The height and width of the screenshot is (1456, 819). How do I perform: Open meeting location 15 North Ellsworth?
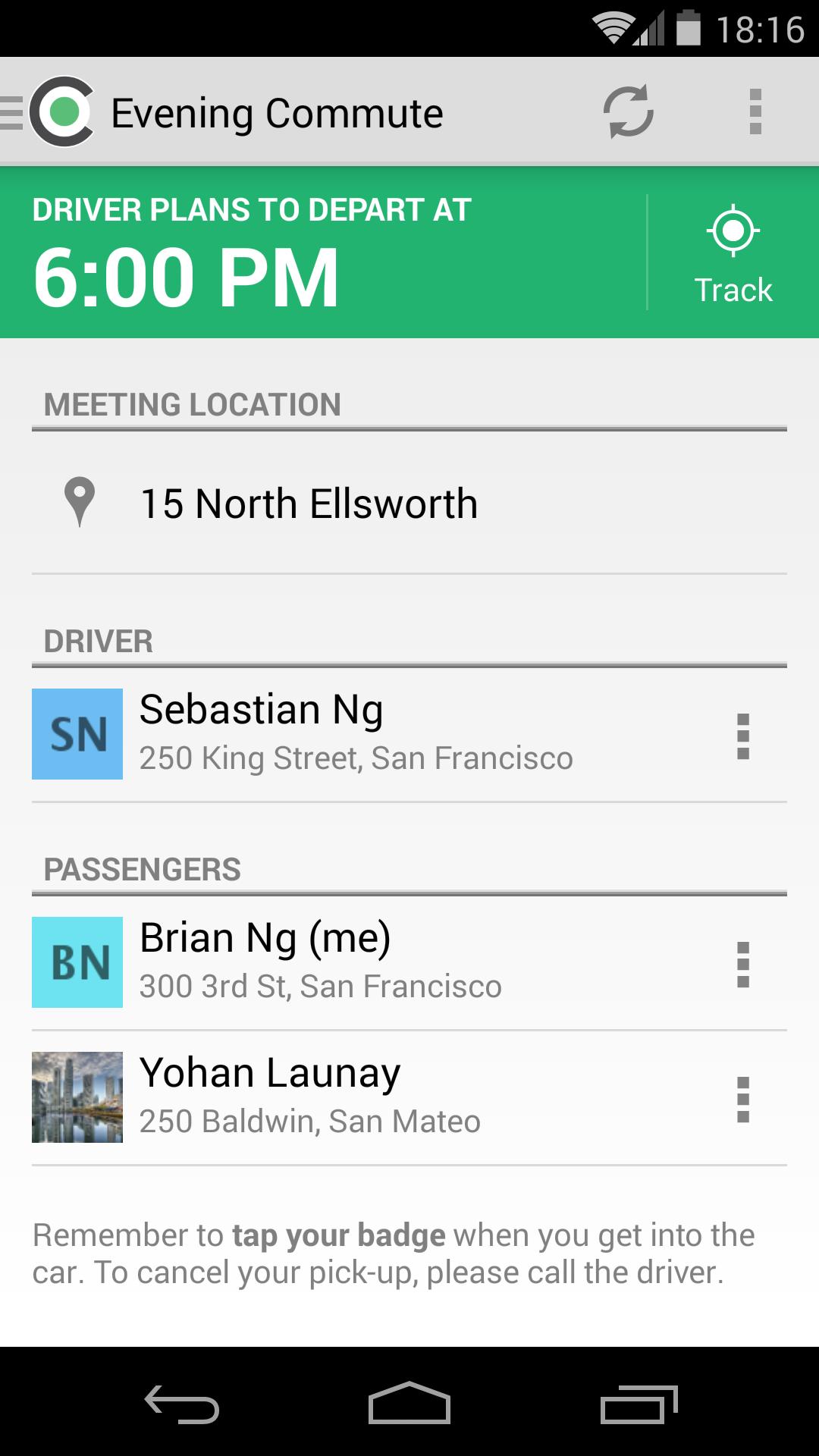(x=309, y=504)
